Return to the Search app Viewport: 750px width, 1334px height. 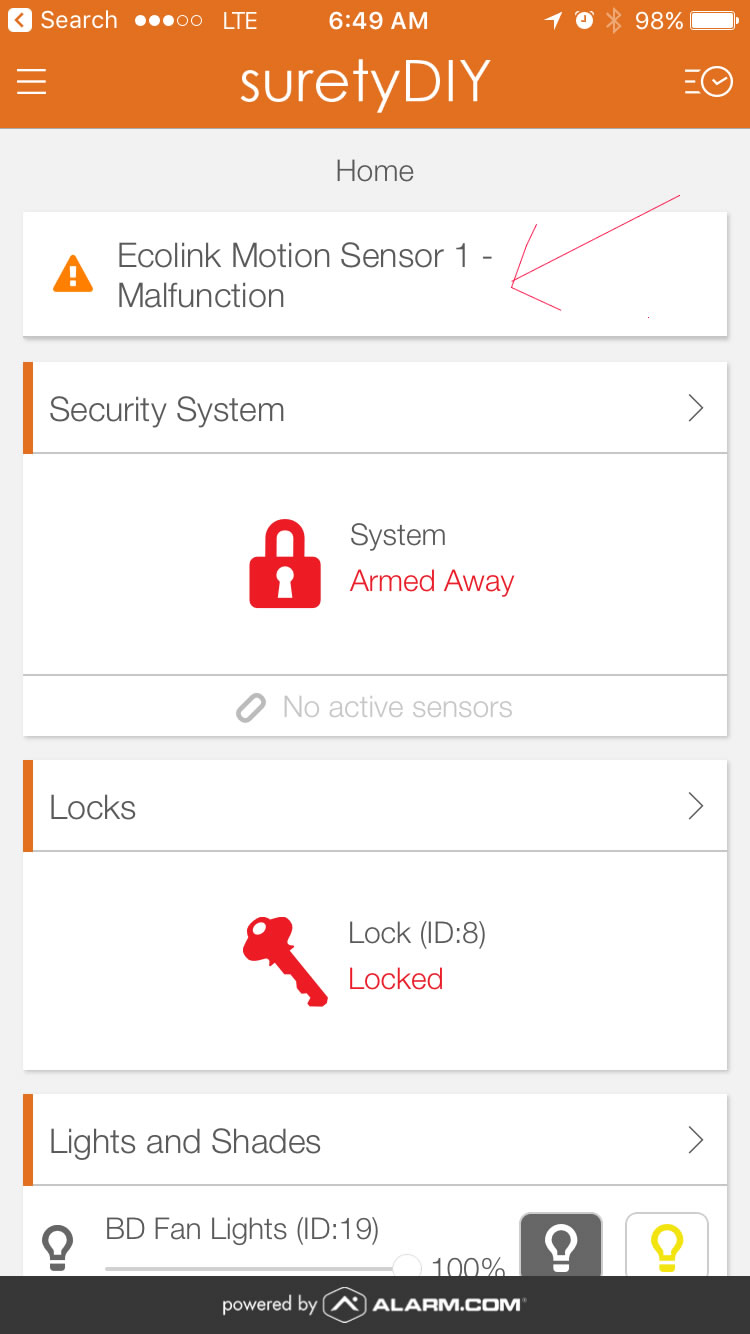[x=62, y=20]
